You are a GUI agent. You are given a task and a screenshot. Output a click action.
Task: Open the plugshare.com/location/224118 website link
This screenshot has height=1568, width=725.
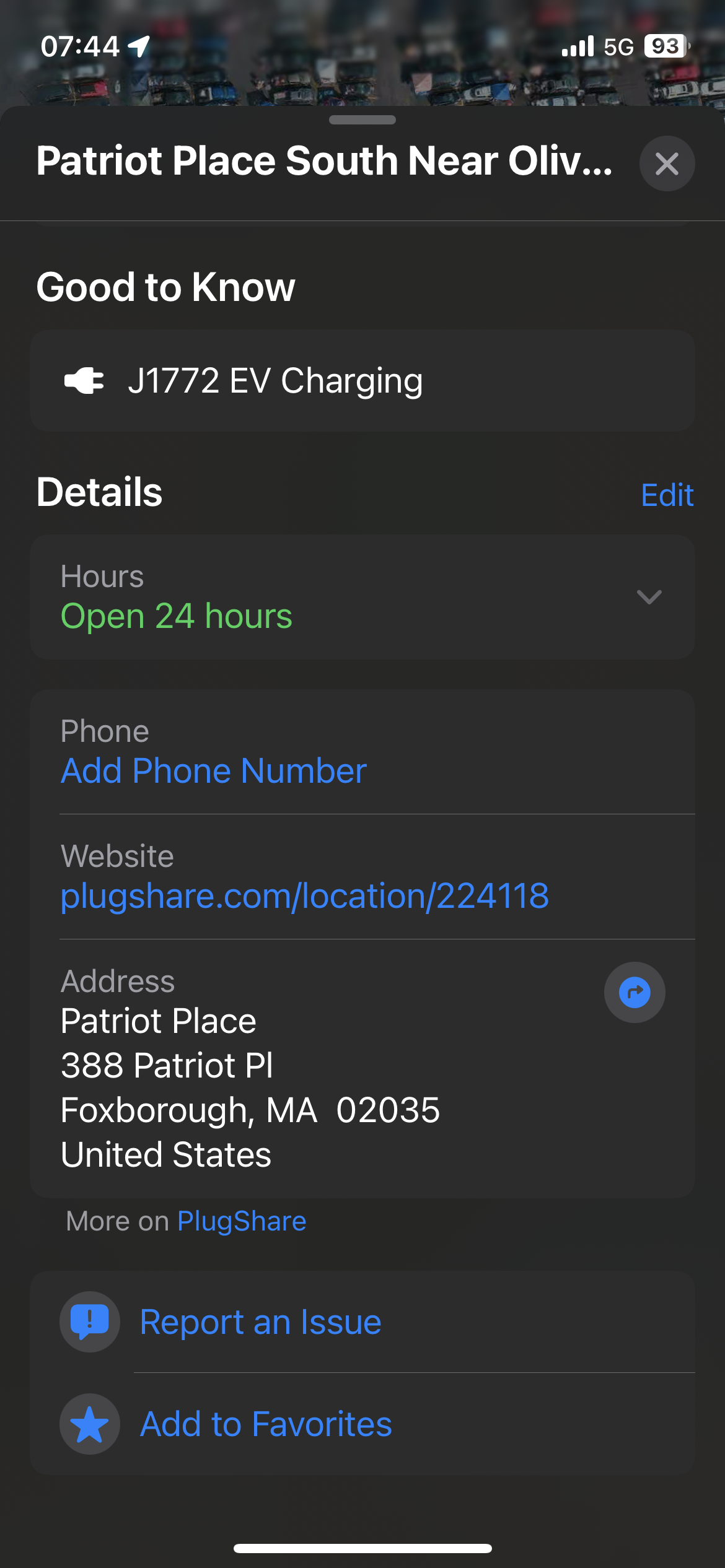click(305, 896)
